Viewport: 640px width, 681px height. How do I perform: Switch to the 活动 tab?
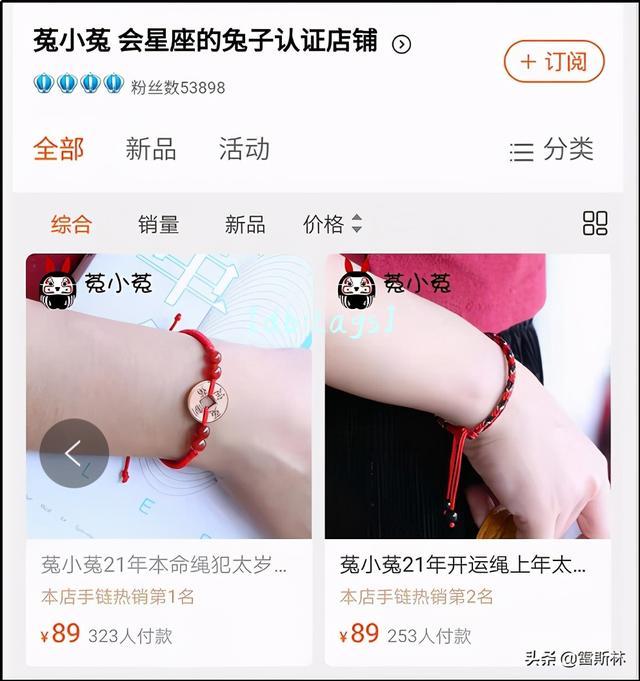pos(244,149)
